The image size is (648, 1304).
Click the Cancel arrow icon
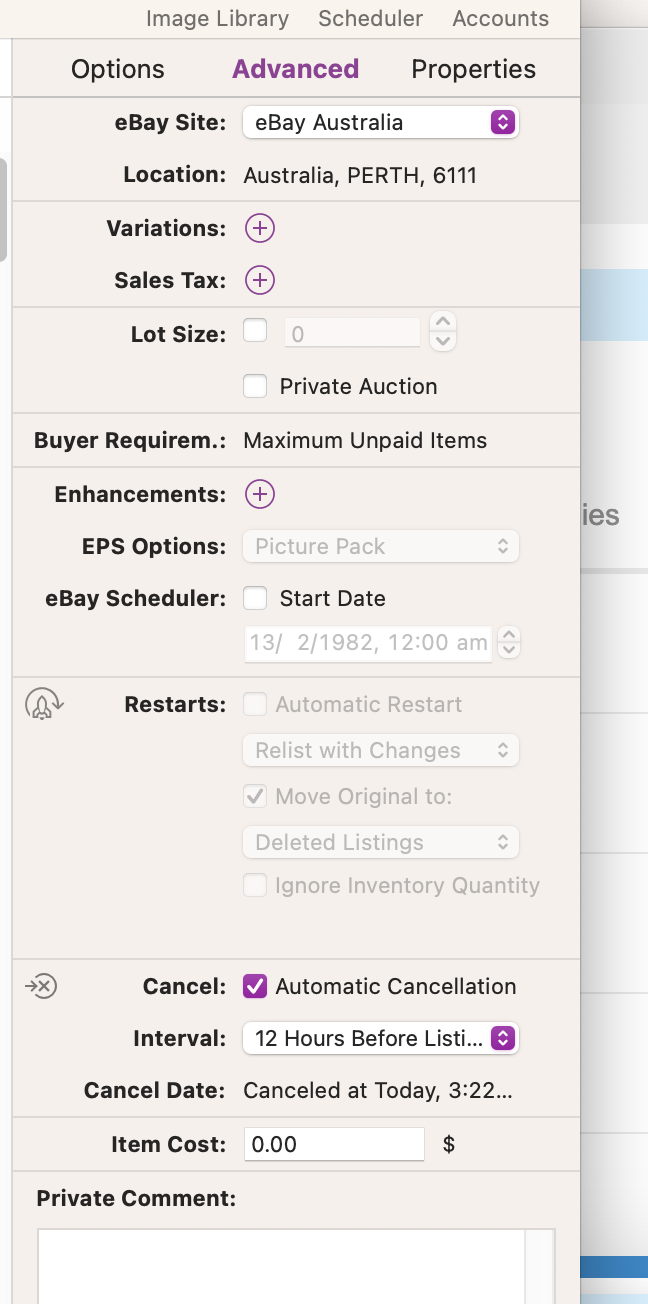click(x=41, y=987)
